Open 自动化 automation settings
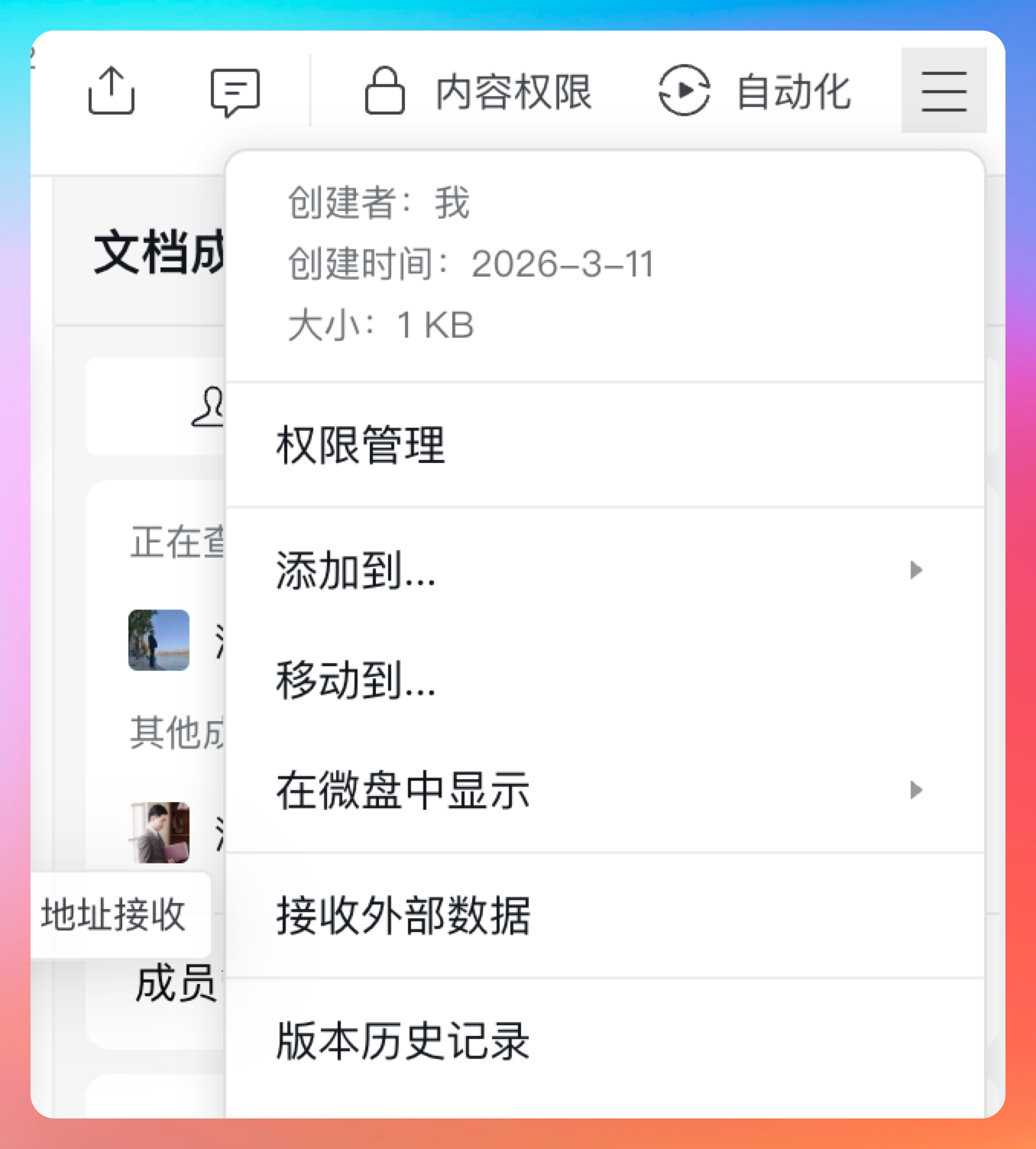Screen dimensions: 1036x1149 (755, 92)
